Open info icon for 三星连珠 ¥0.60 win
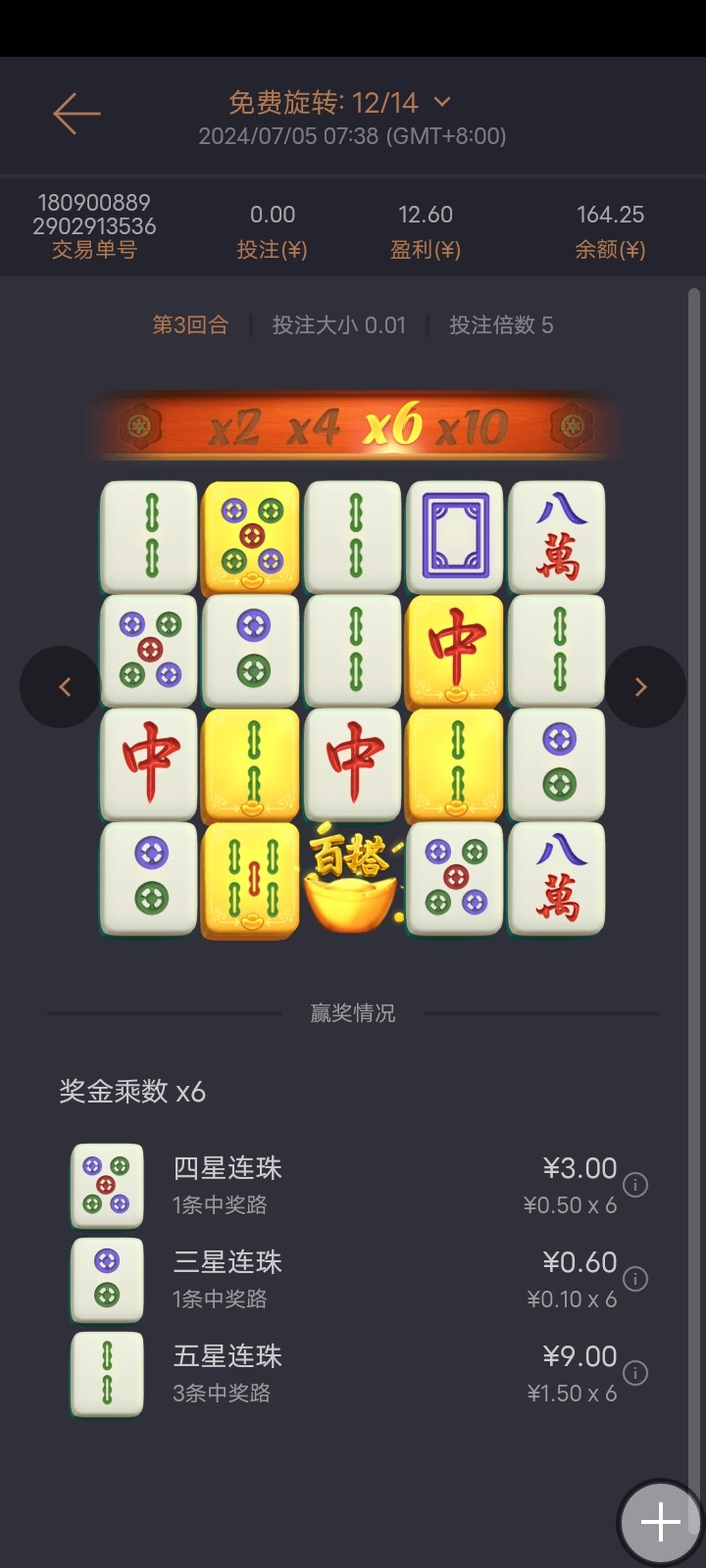The image size is (706, 1568). point(635,1279)
